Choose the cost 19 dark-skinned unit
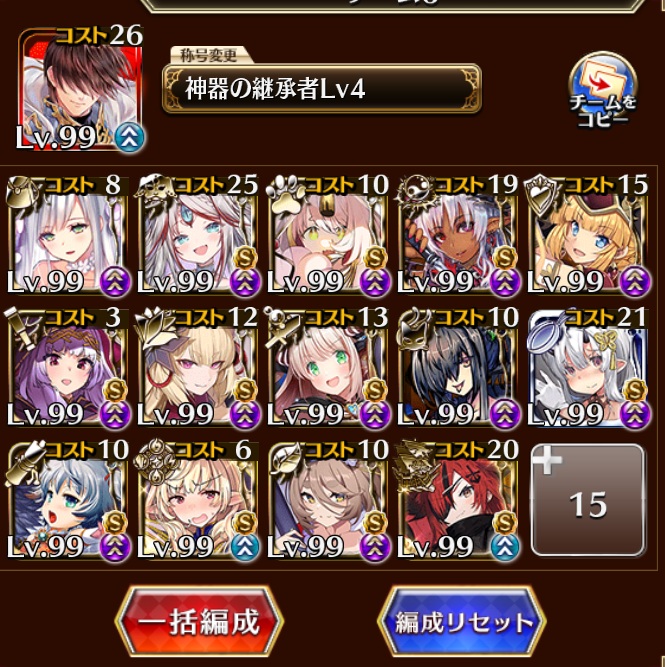 point(458,234)
